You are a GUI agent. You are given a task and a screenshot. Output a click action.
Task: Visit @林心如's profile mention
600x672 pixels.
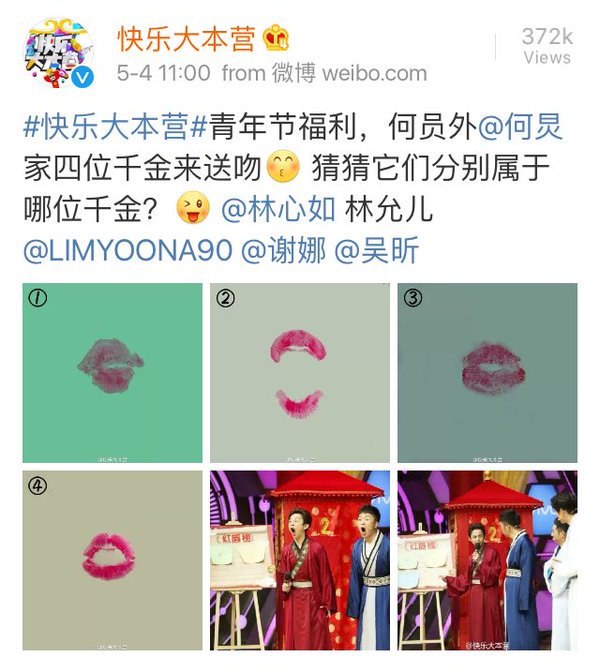tap(277, 210)
